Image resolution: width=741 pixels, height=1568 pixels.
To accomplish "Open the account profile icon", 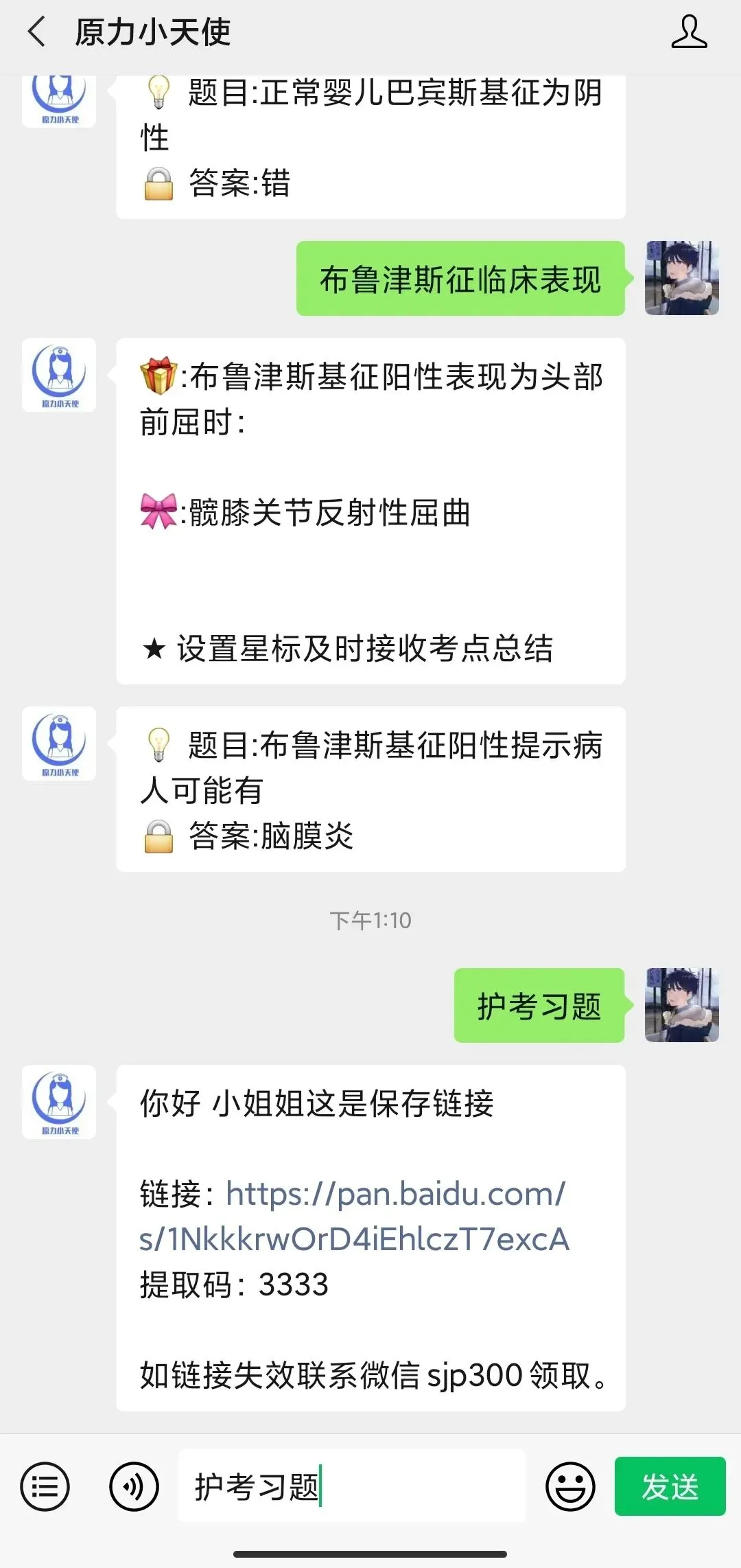I will click(689, 32).
